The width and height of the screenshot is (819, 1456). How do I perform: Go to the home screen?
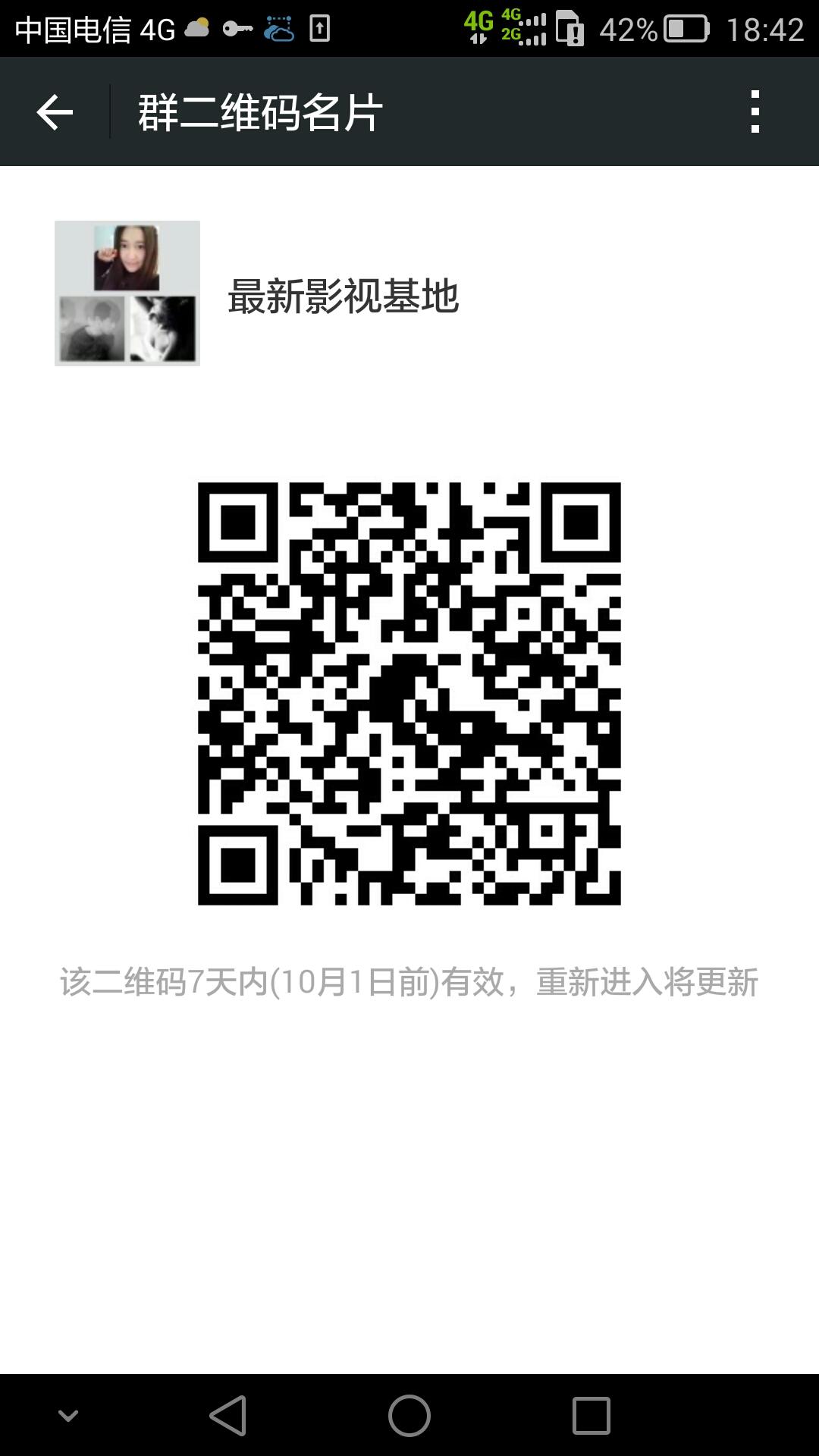coord(409,1415)
